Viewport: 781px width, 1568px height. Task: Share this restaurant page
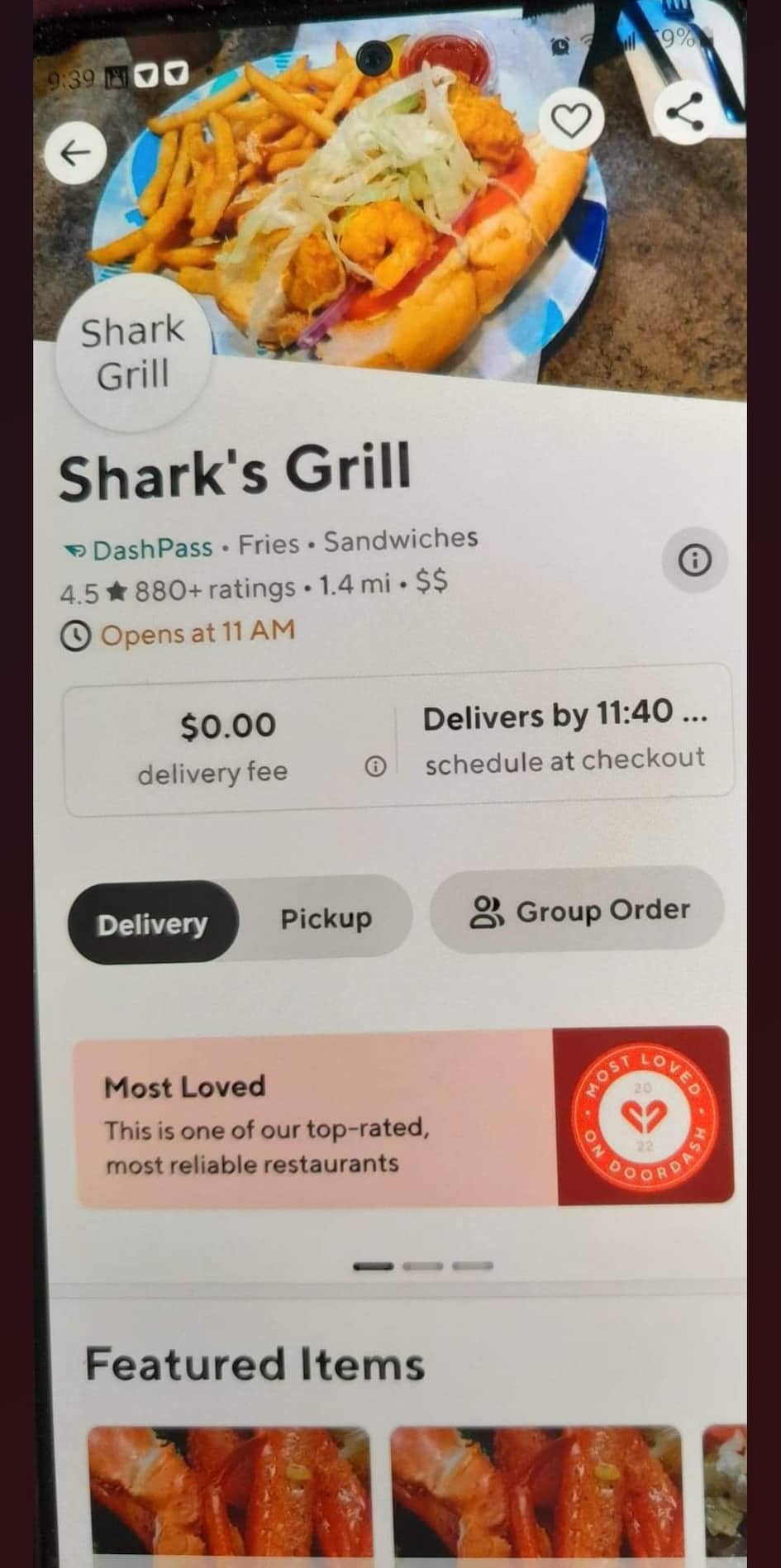pyautogui.click(x=685, y=112)
